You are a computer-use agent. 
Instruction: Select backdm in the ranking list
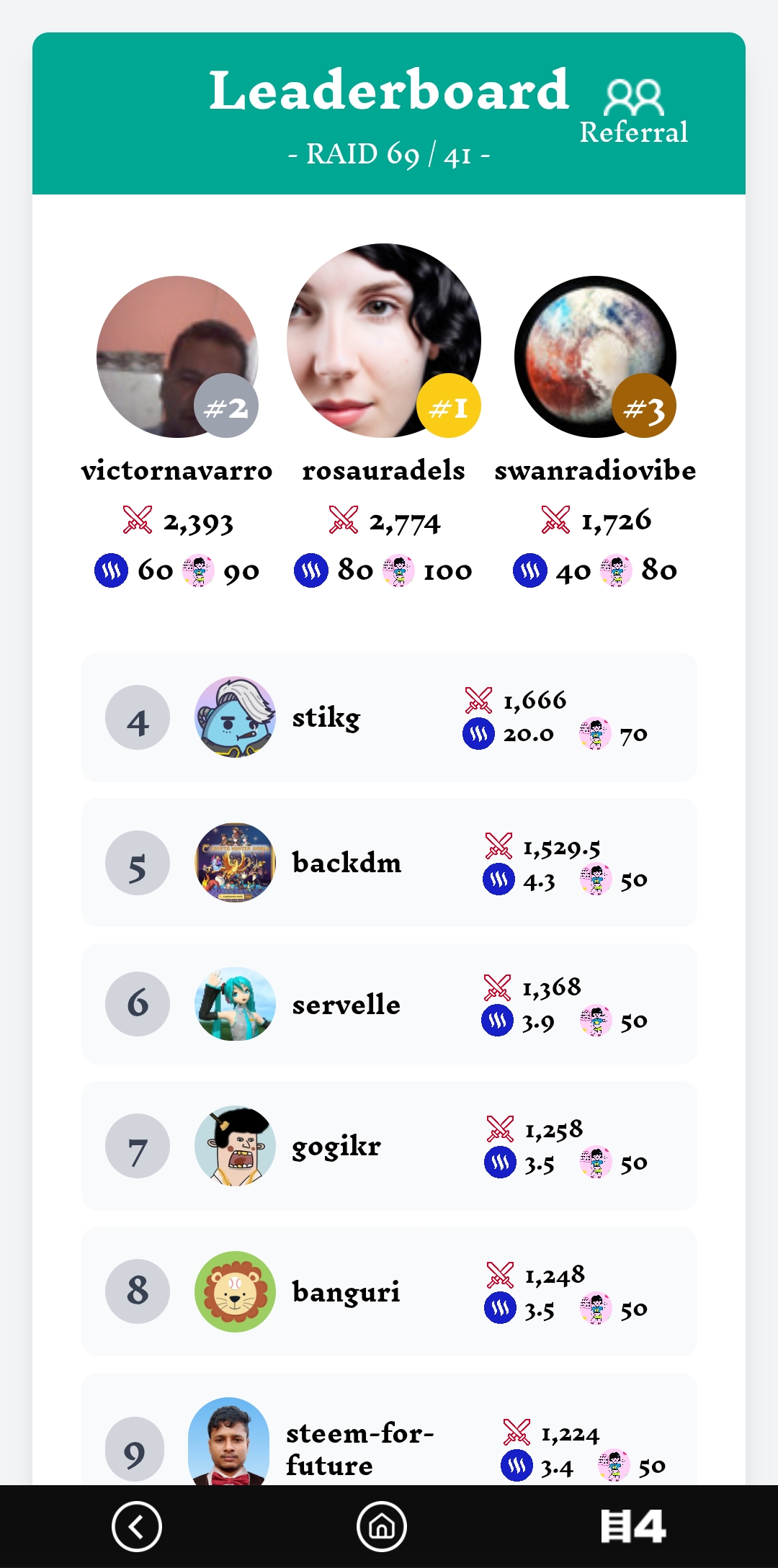389,862
